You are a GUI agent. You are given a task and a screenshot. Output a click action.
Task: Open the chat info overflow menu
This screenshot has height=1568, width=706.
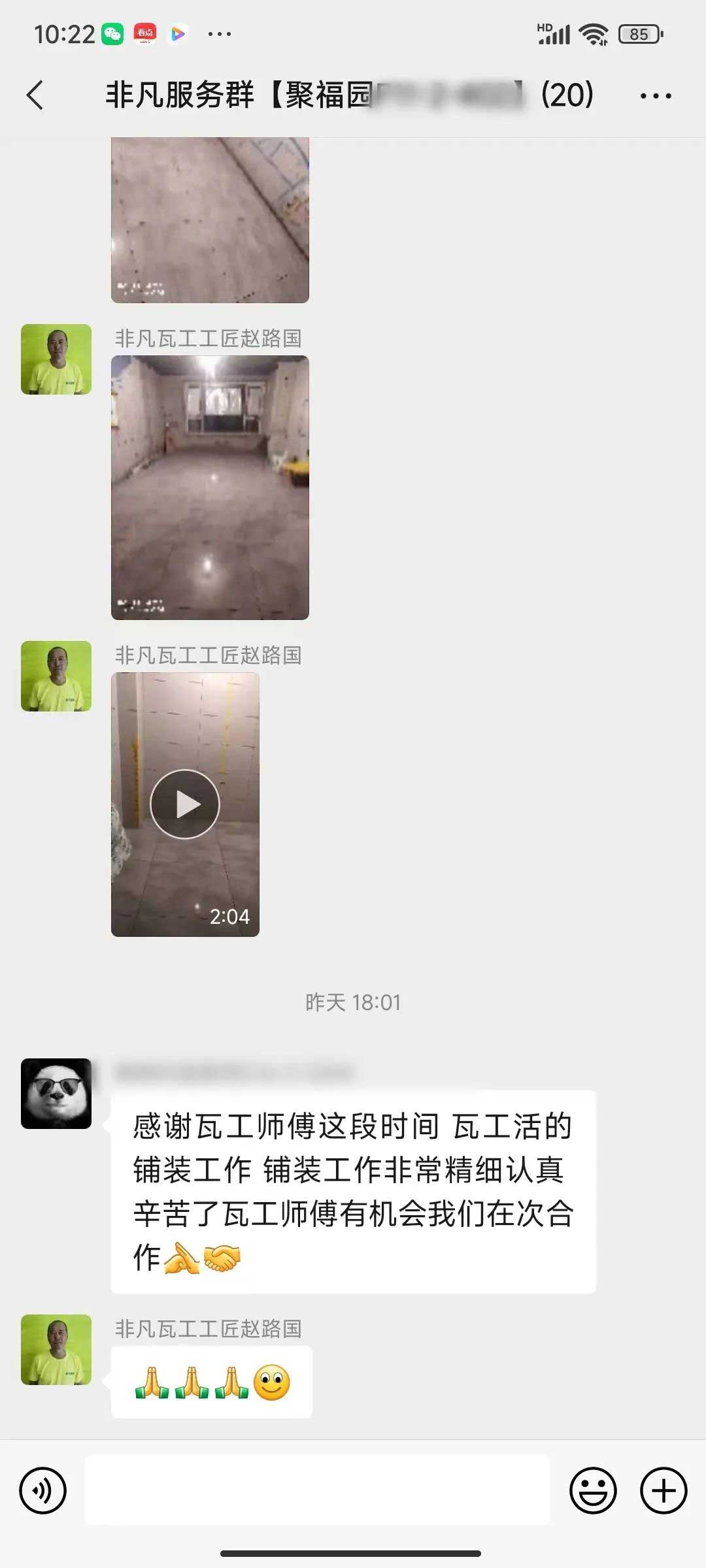[655, 96]
